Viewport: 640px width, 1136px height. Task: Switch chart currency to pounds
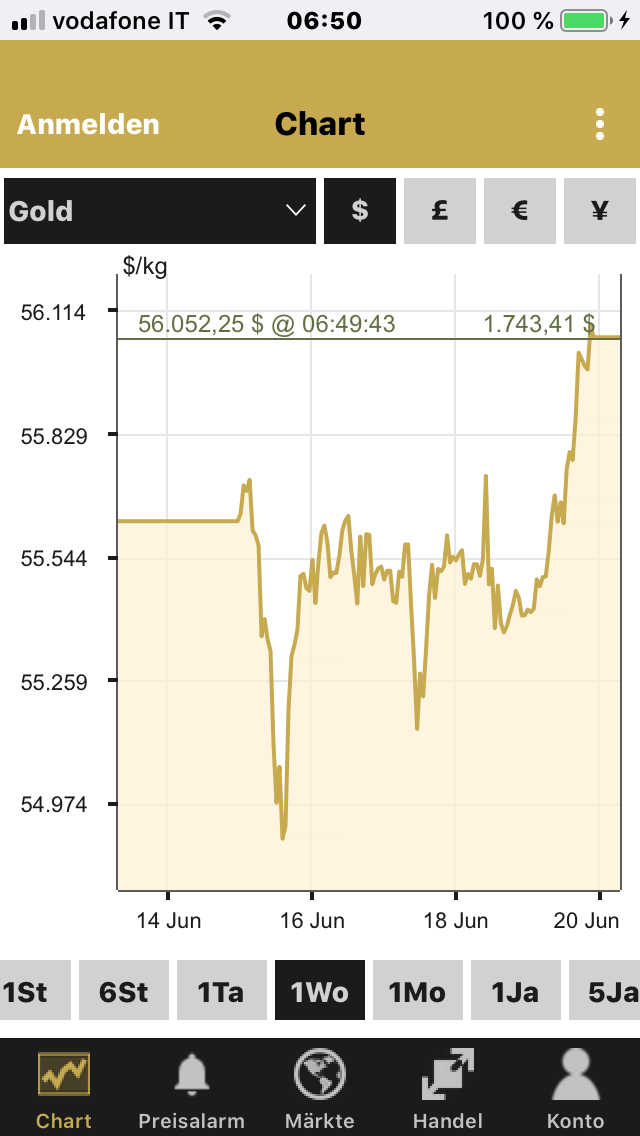pos(440,211)
